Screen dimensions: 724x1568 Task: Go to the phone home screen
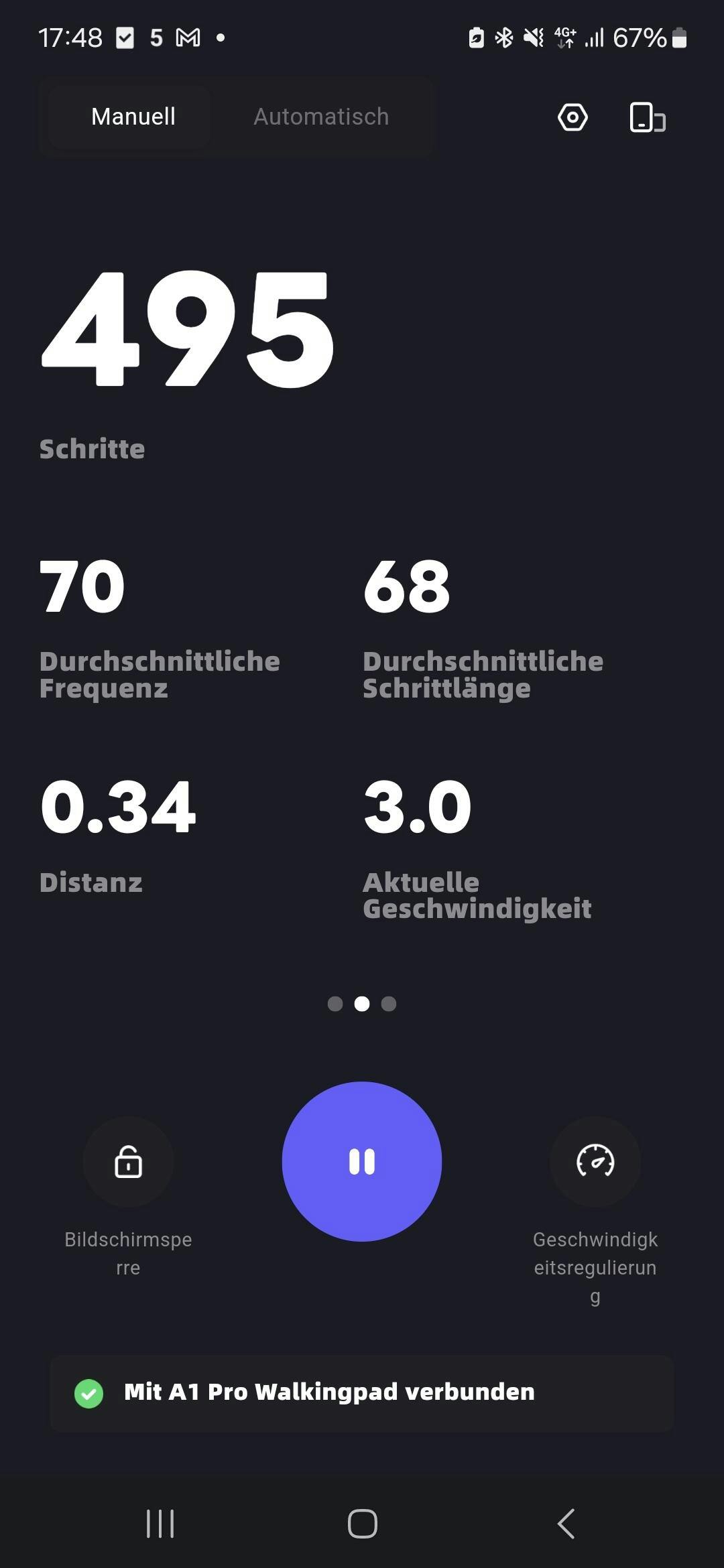pyautogui.click(x=362, y=1523)
